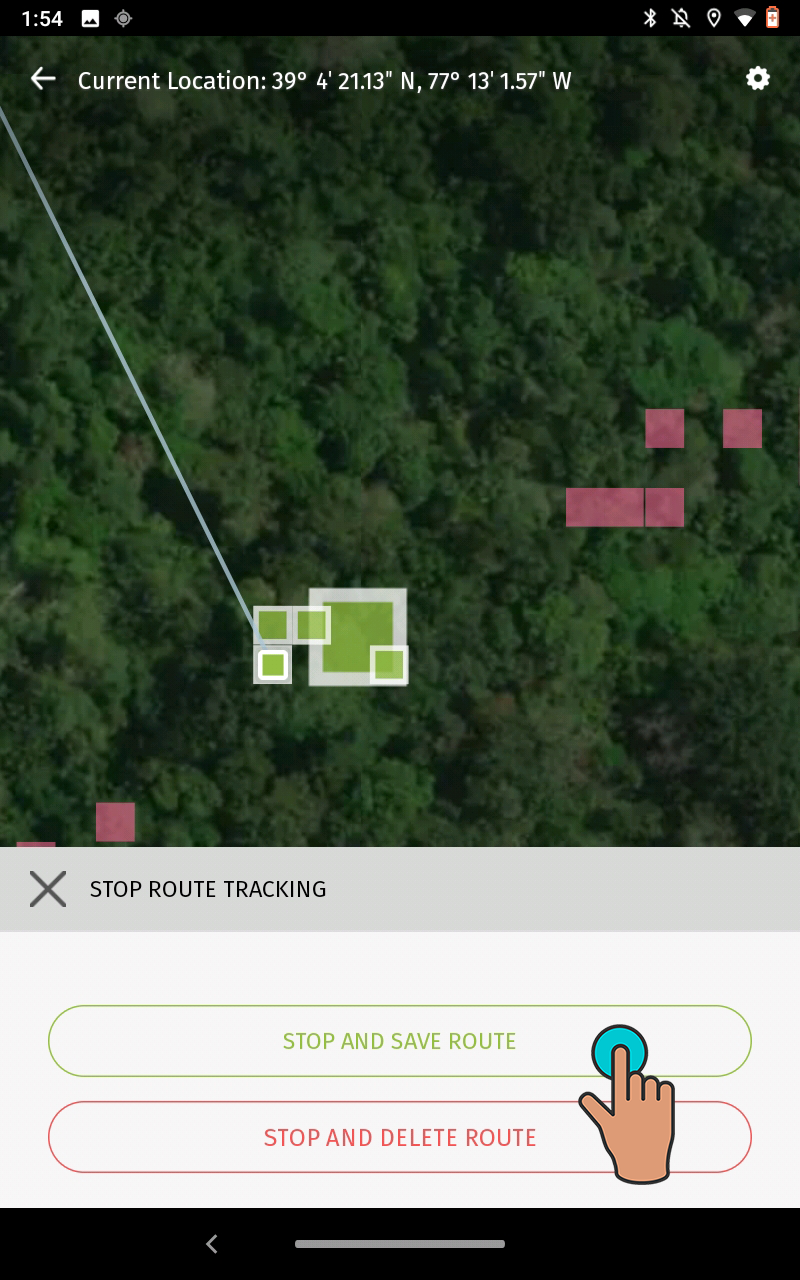This screenshot has width=800, height=1280.
Task: Tap the screenshot image icon in status bar
Action: point(88,16)
